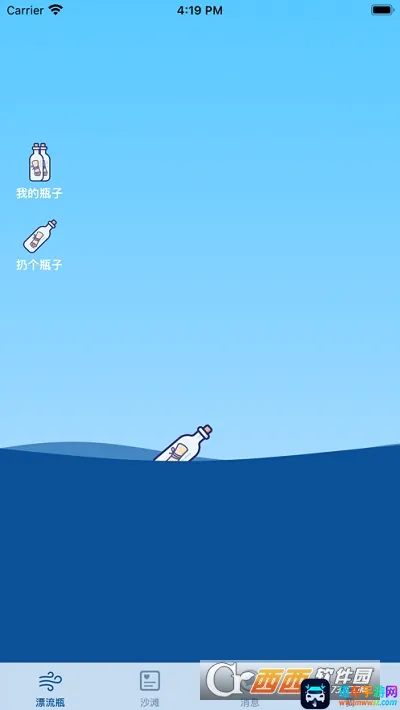Viewport: 400px width, 710px height.
Task: Select the 漂流瓶 tab
Action: pyautogui.click(x=50, y=688)
